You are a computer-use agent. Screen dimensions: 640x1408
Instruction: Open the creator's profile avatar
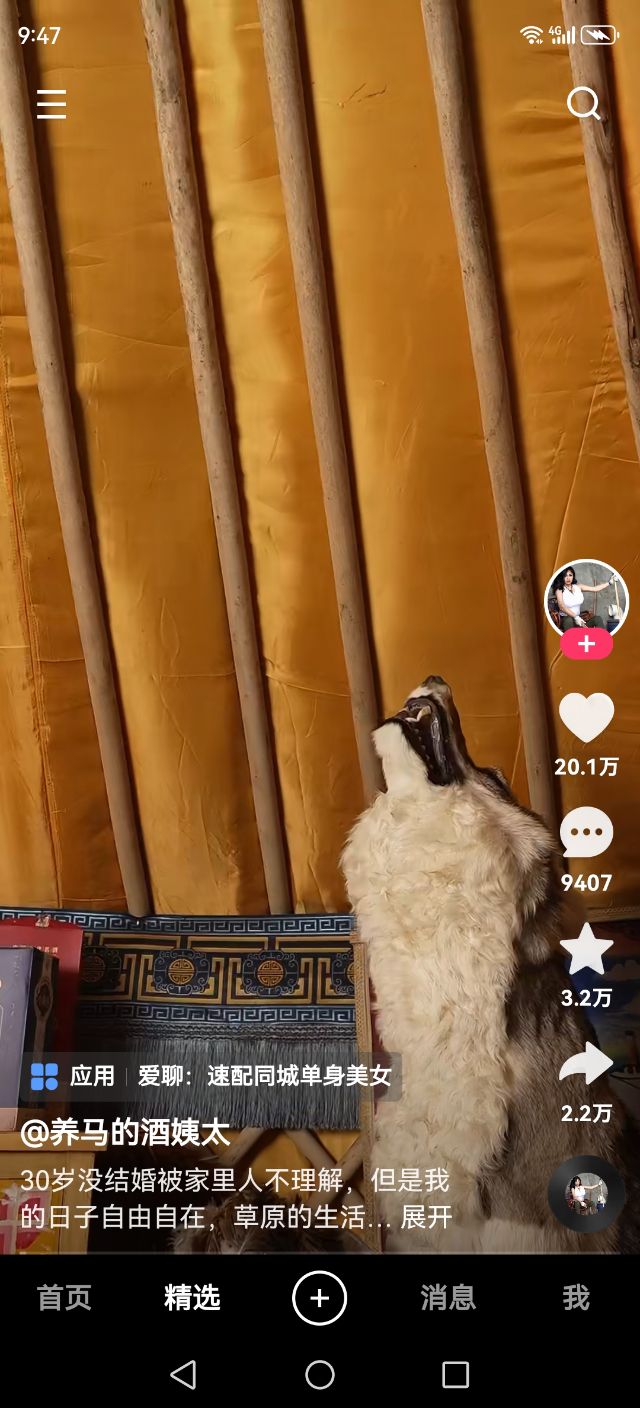(x=586, y=599)
